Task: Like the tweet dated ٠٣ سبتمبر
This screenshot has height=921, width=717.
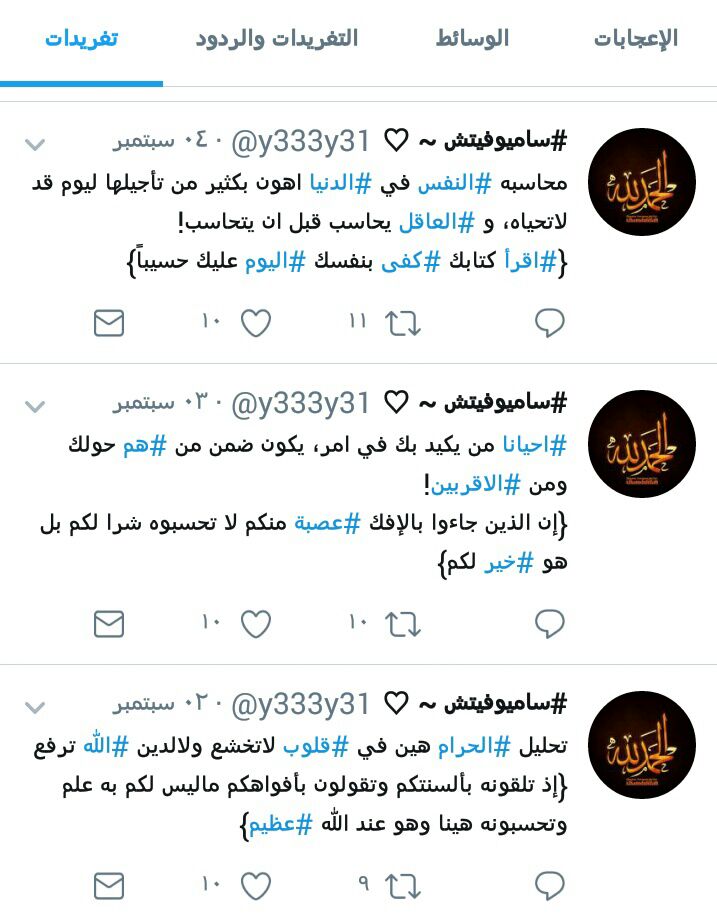Action: 256,624
